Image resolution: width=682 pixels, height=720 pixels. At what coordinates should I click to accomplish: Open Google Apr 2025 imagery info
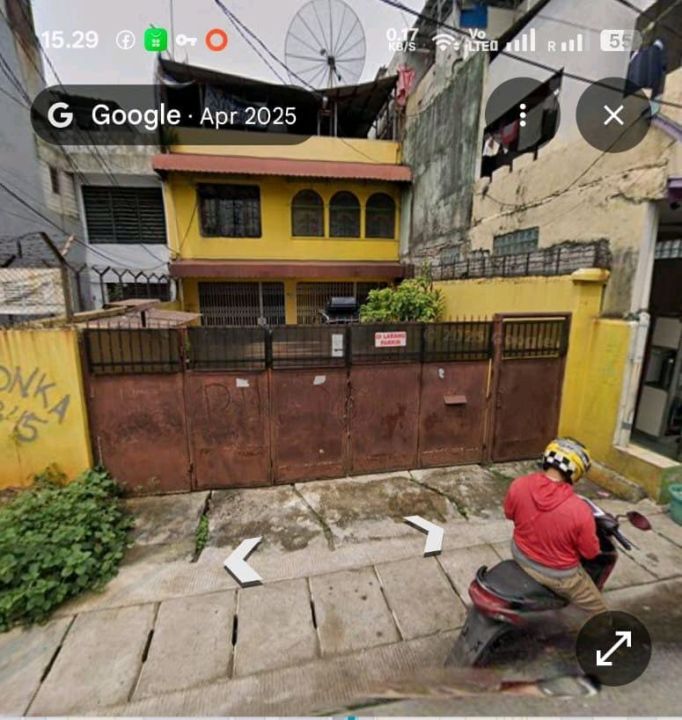175,116
